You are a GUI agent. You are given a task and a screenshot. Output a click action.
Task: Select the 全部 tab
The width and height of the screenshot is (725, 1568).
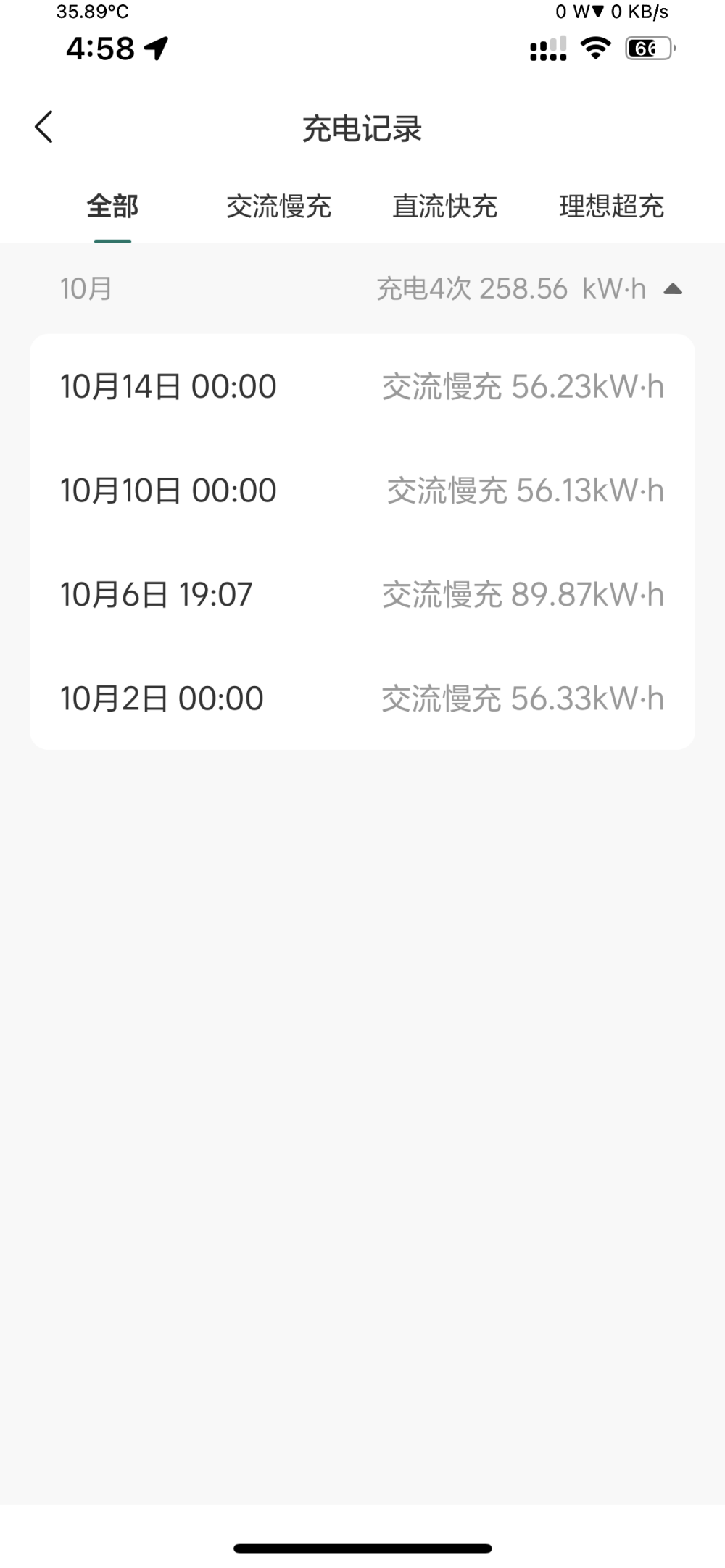[112, 207]
